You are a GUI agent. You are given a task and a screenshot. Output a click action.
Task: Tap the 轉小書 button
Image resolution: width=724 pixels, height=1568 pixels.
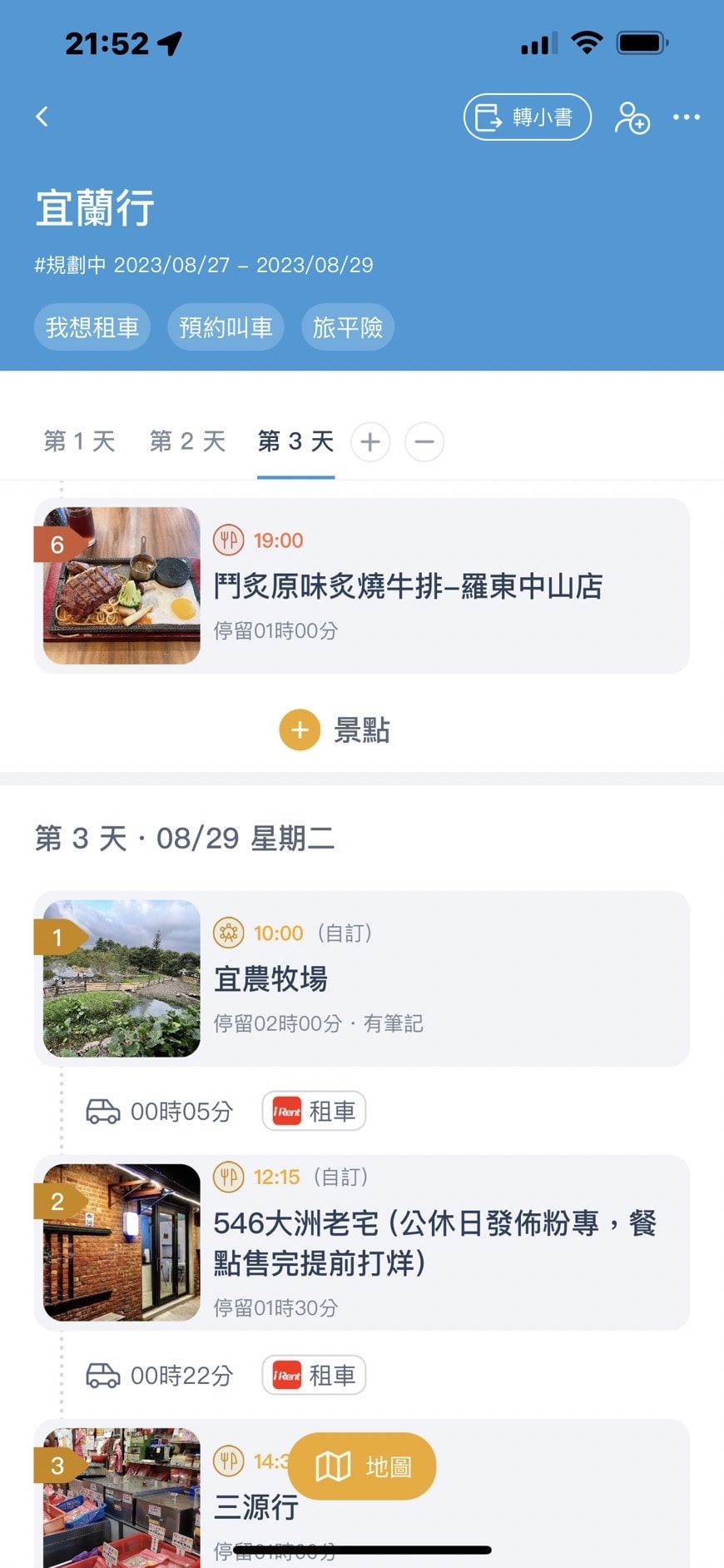click(x=527, y=117)
